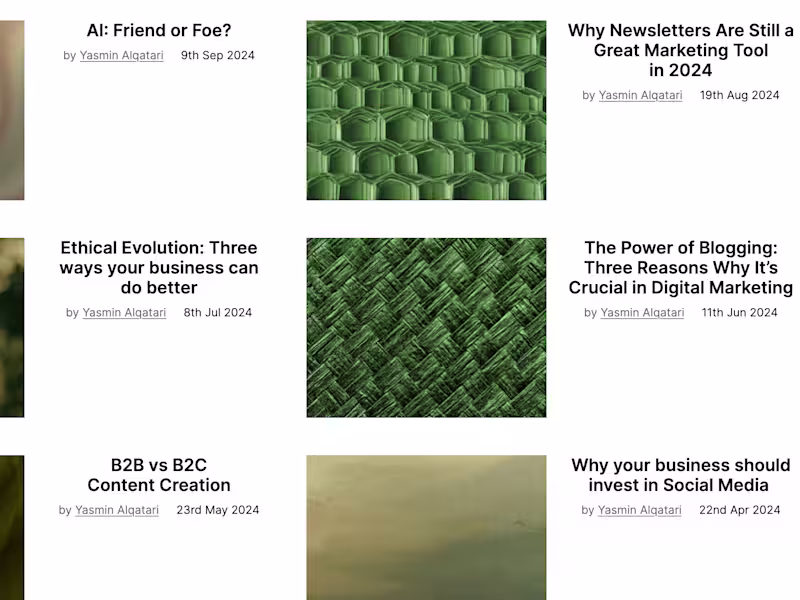Open the "B2B vs B2C Content Creation" article

159,475
